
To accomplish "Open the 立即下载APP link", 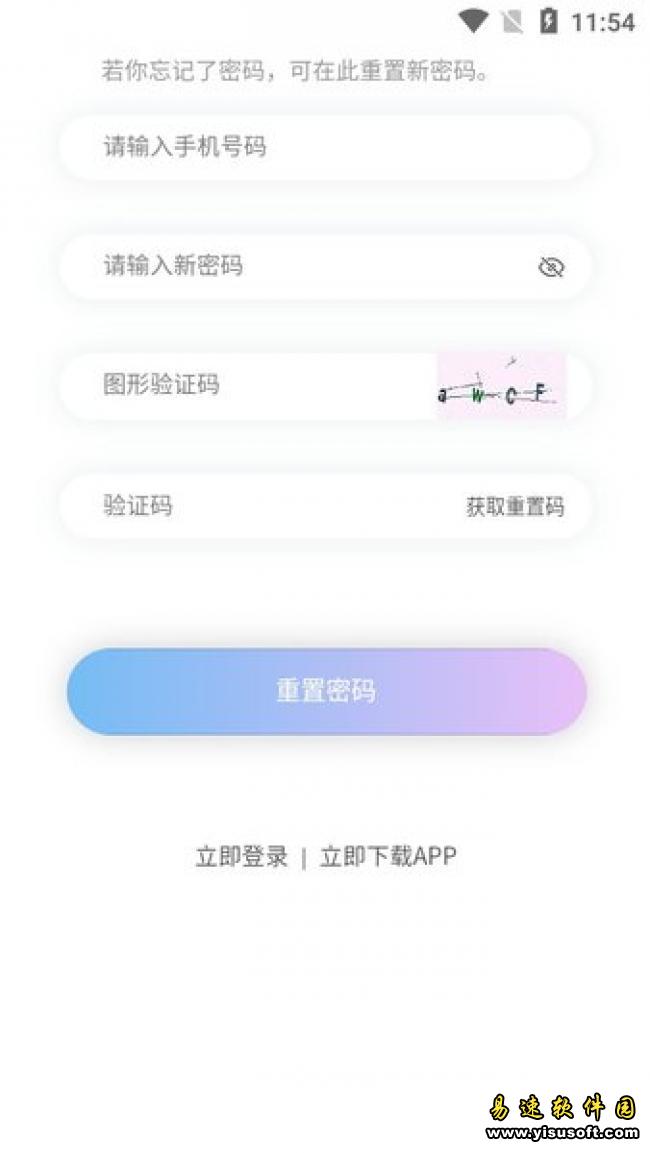I will (388, 857).
